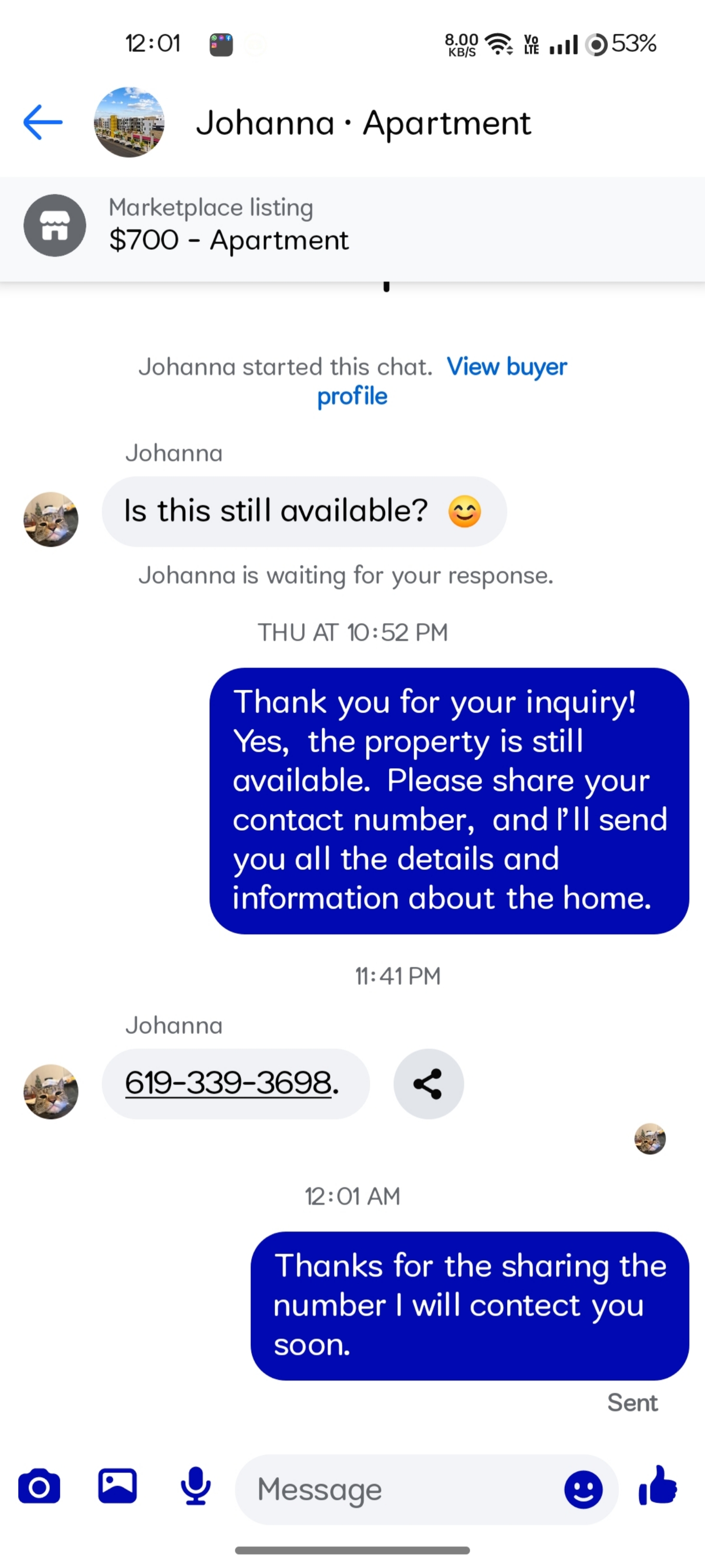Image resolution: width=705 pixels, height=1568 pixels.
Task: Open the emoji picker
Action: click(583, 1489)
